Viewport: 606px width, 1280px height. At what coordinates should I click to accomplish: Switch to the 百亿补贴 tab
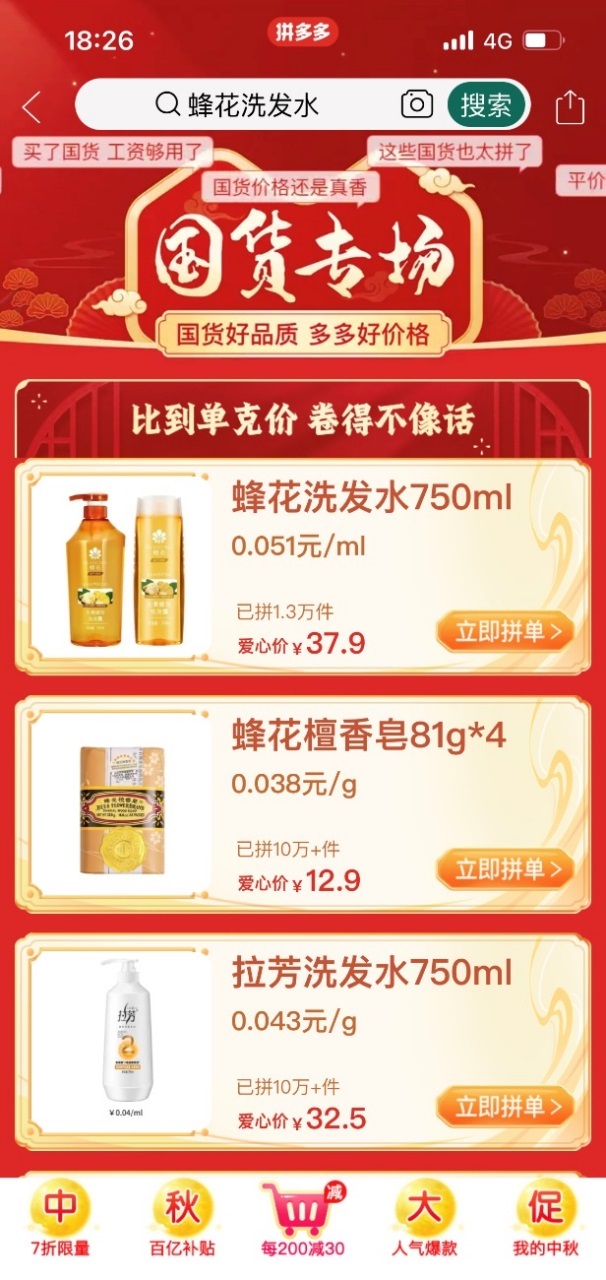click(x=182, y=1218)
